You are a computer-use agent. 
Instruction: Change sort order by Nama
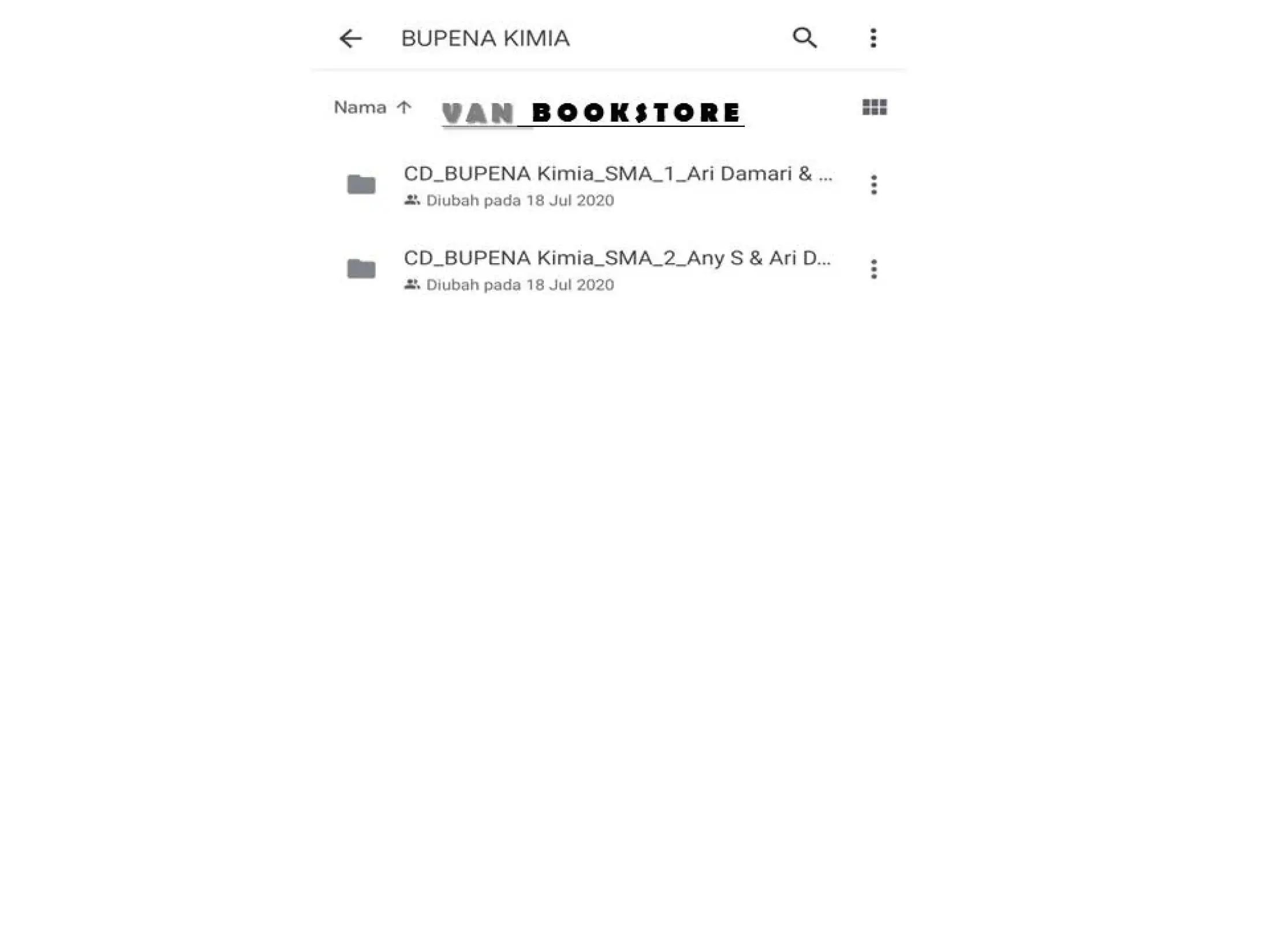(372, 107)
